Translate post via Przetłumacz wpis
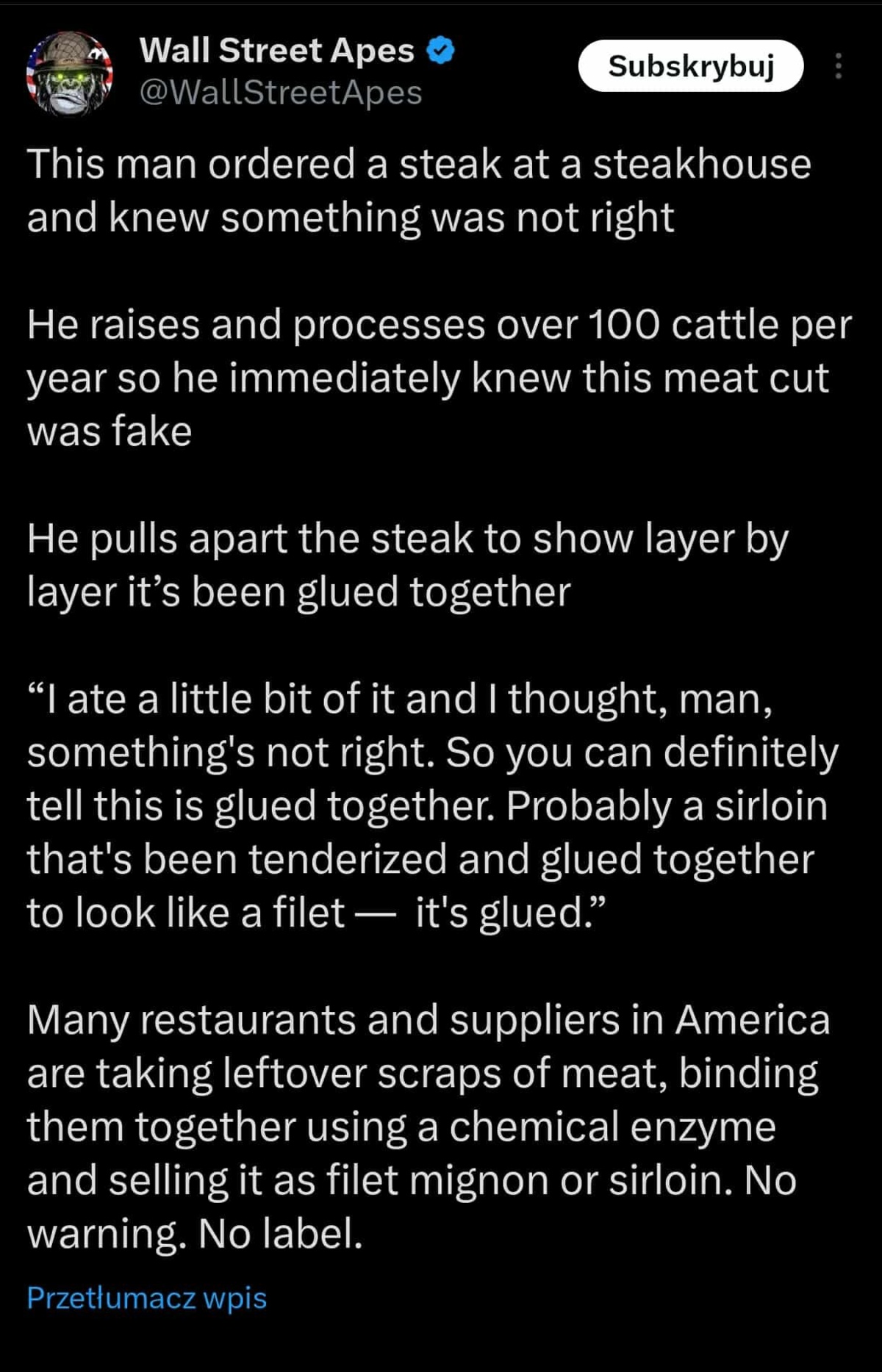The image size is (882, 1372). click(147, 1298)
